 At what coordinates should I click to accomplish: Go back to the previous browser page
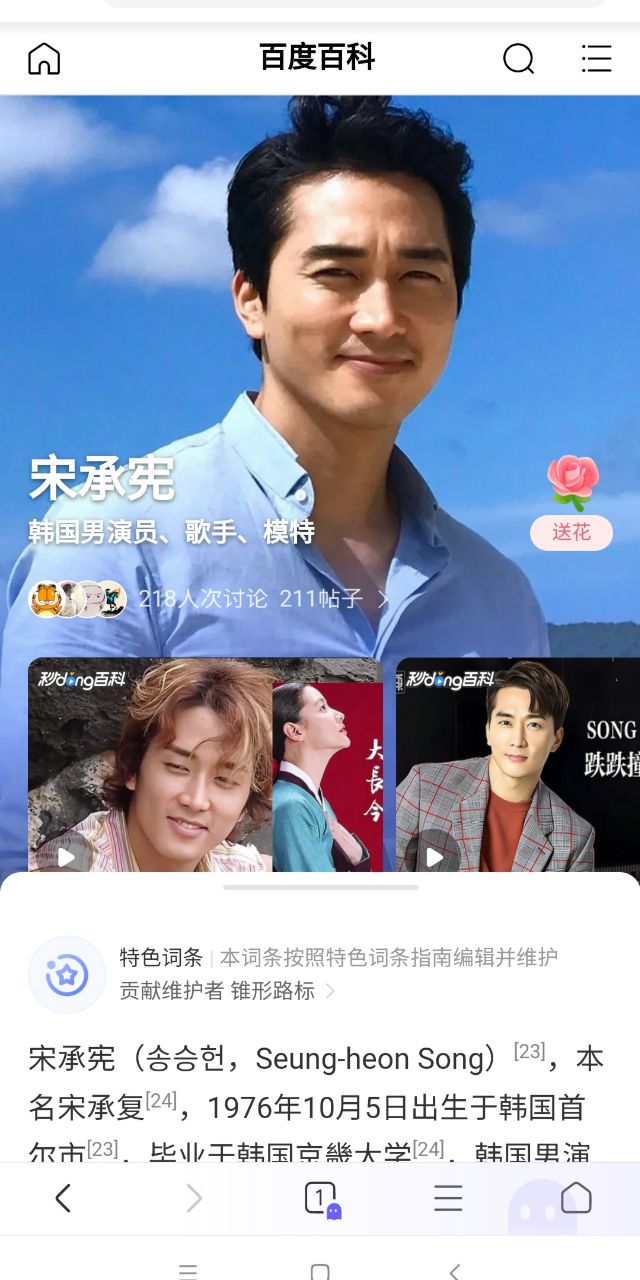(63, 1198)
